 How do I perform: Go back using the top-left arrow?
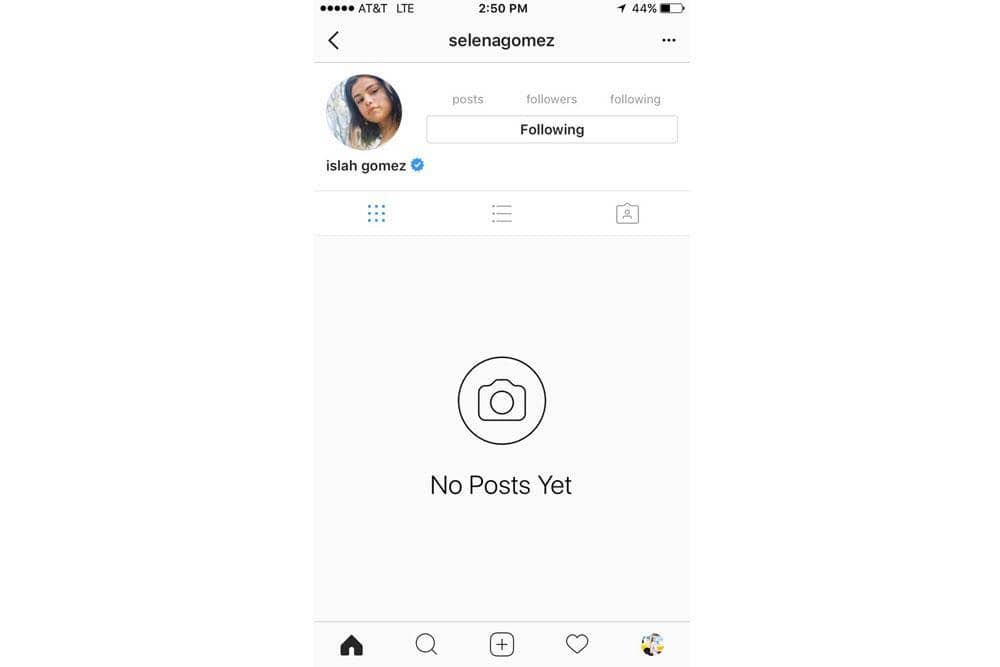334,40
